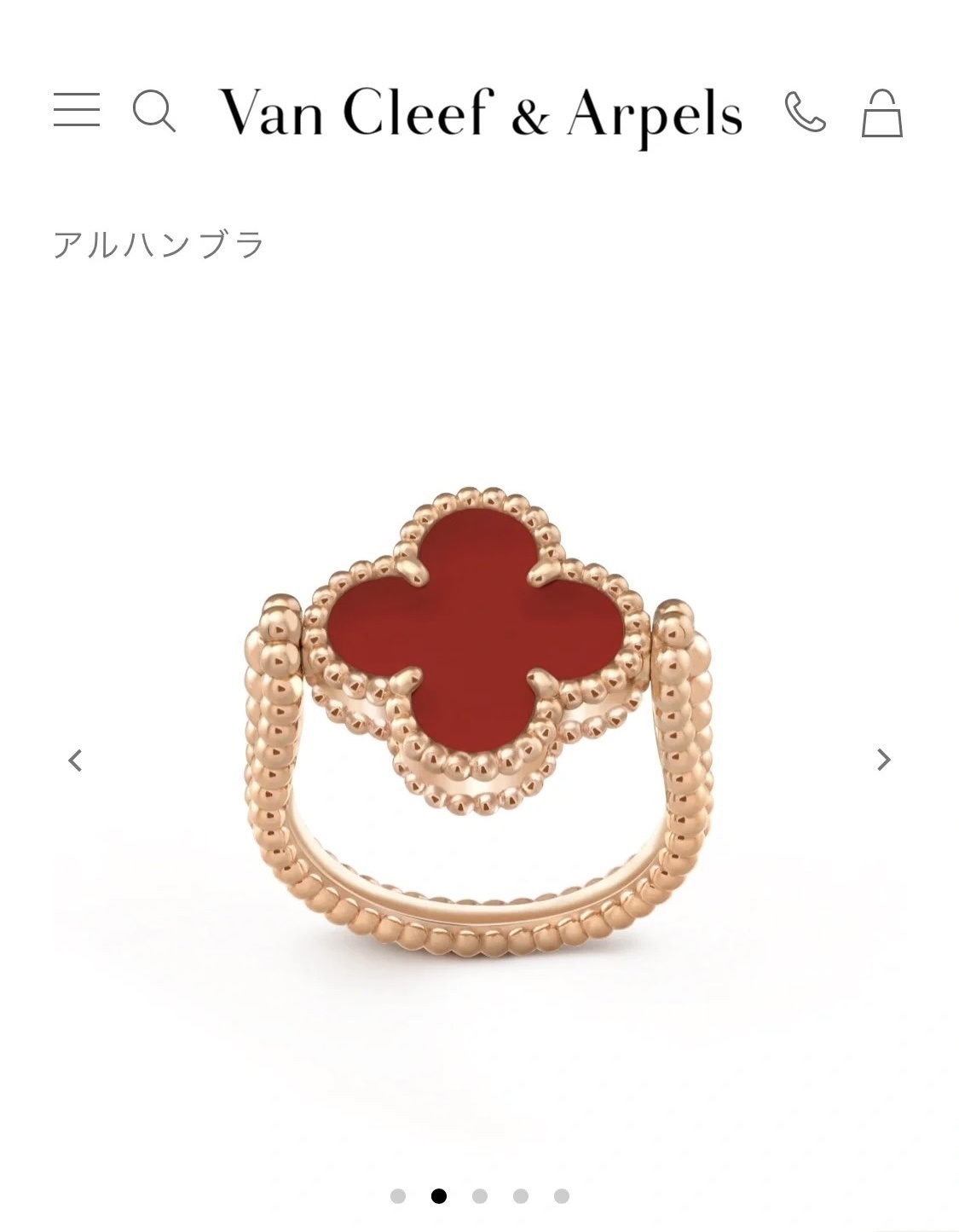
Task: Jump to the third image dot
Action: click(480, 1196)
